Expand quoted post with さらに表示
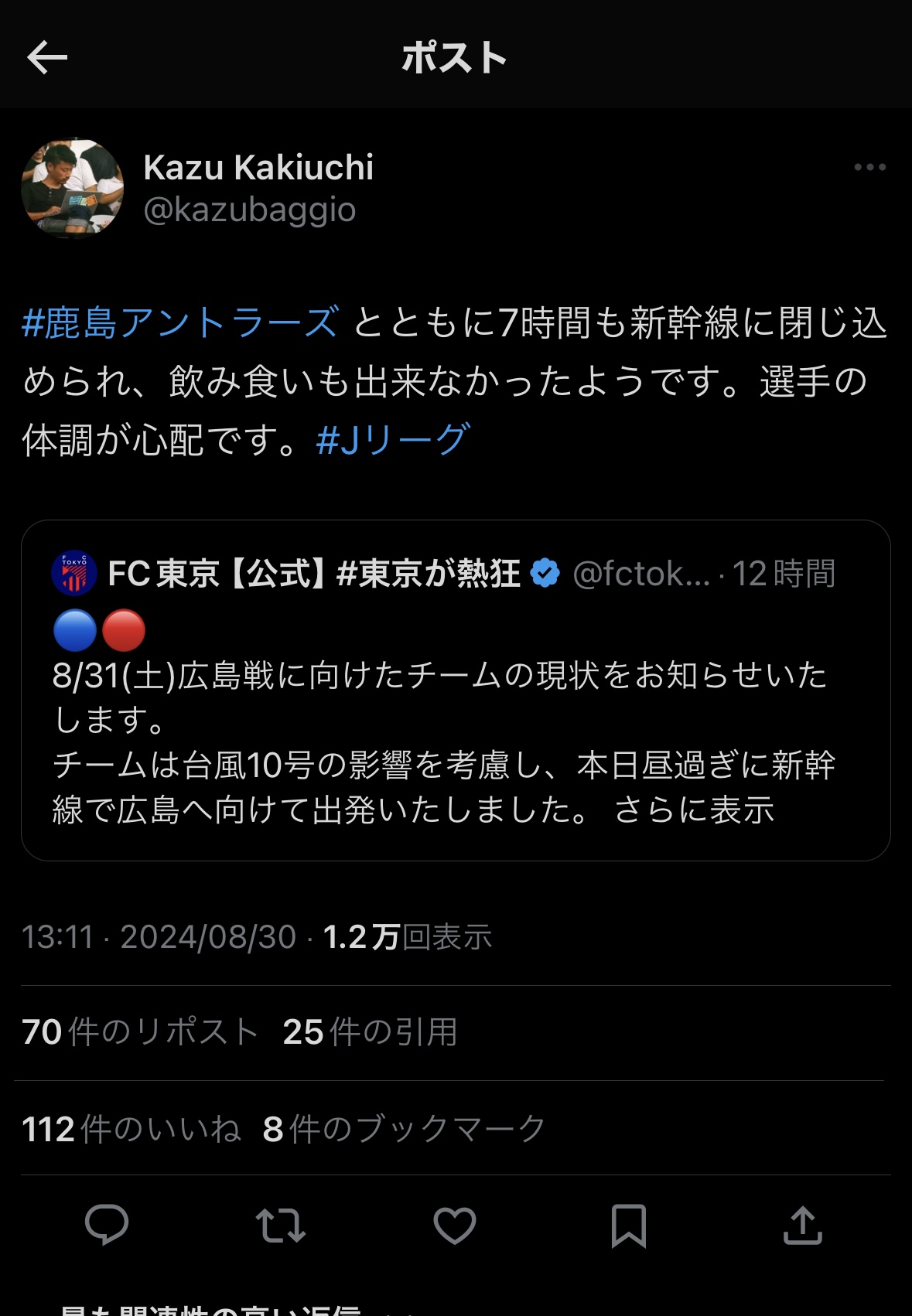 694,810
